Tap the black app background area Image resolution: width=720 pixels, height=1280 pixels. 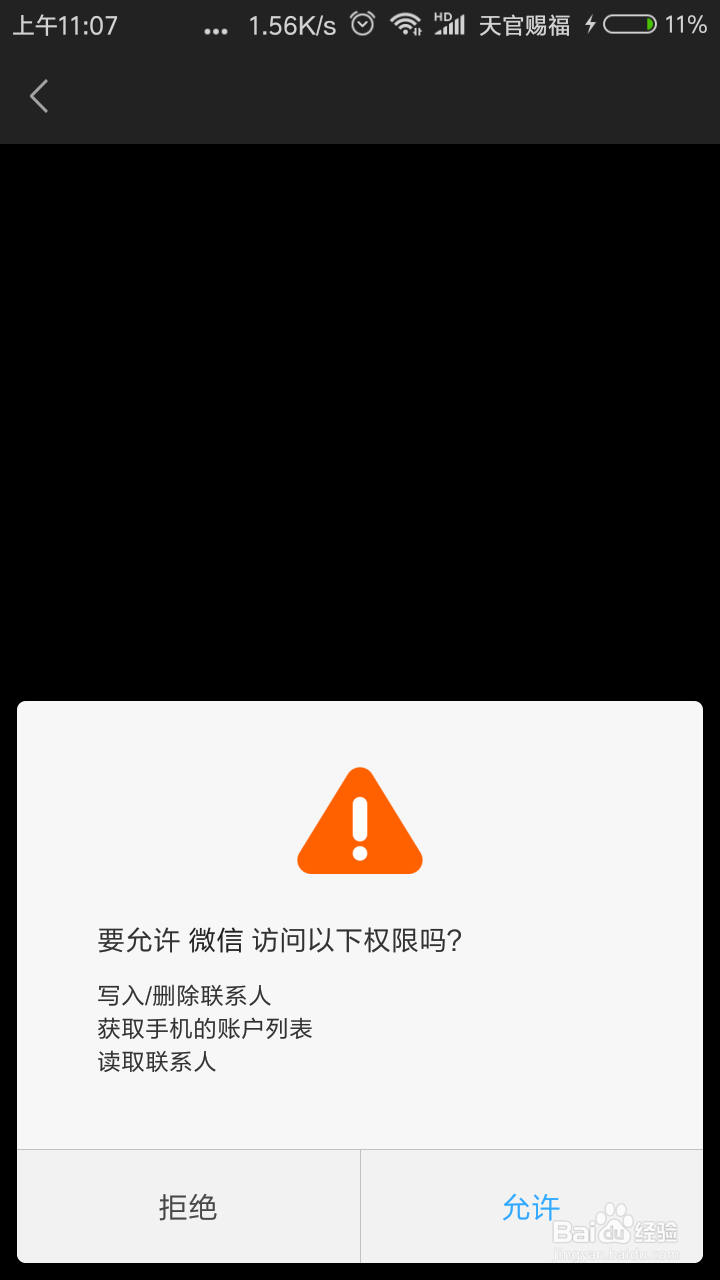point(360,420)
